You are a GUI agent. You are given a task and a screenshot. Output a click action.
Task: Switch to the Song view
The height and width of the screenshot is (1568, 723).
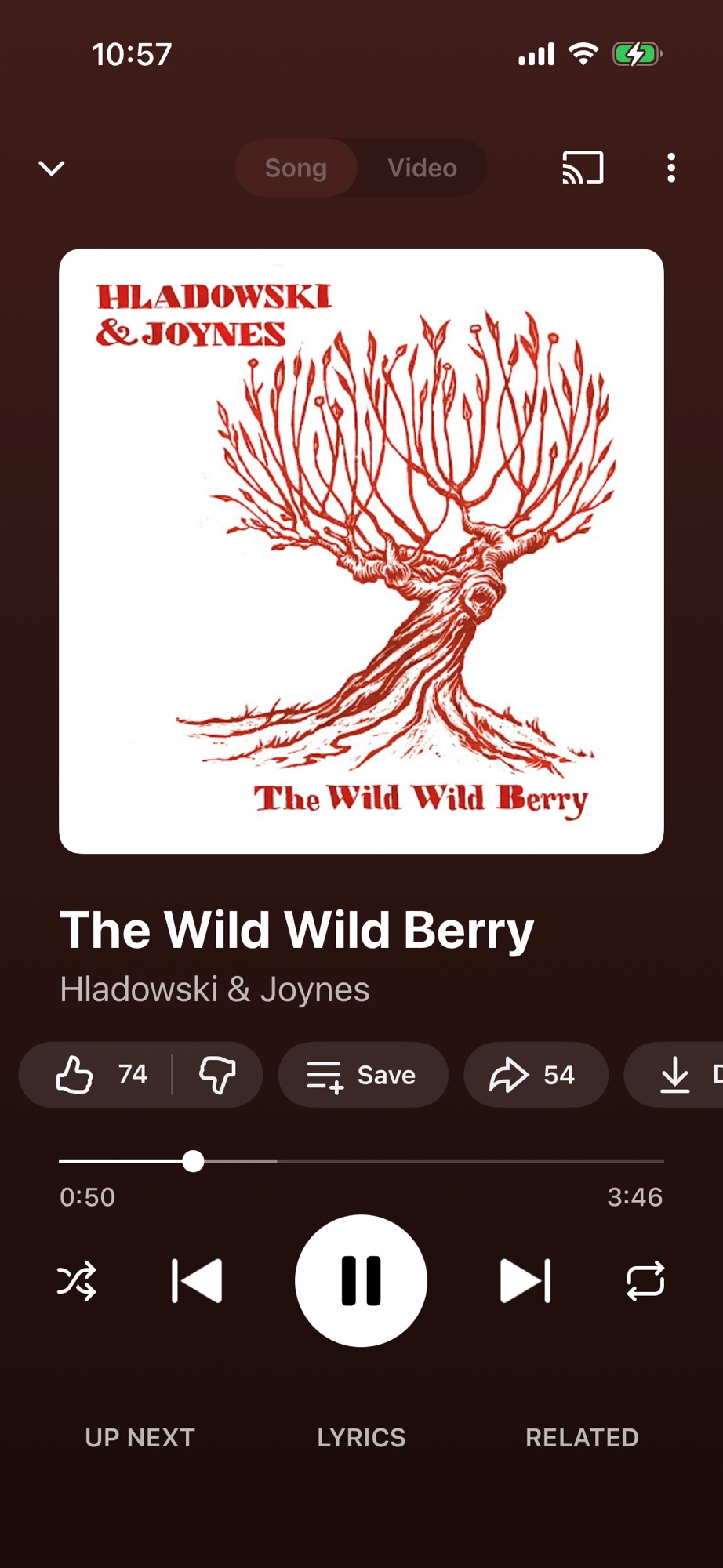pos(296,168)
